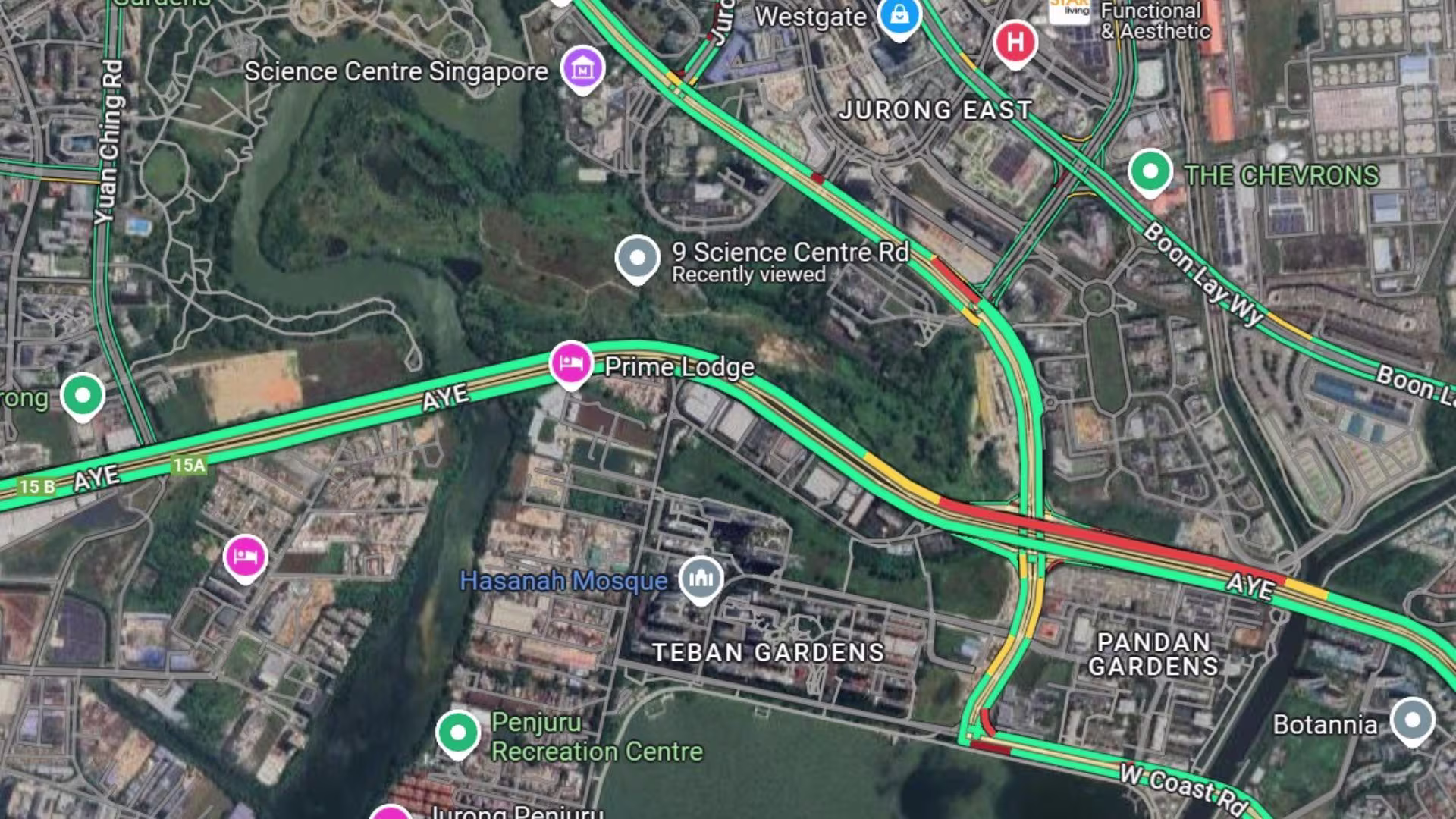Open the Penjuru Recreation Centre pin

tap(458, 733)
